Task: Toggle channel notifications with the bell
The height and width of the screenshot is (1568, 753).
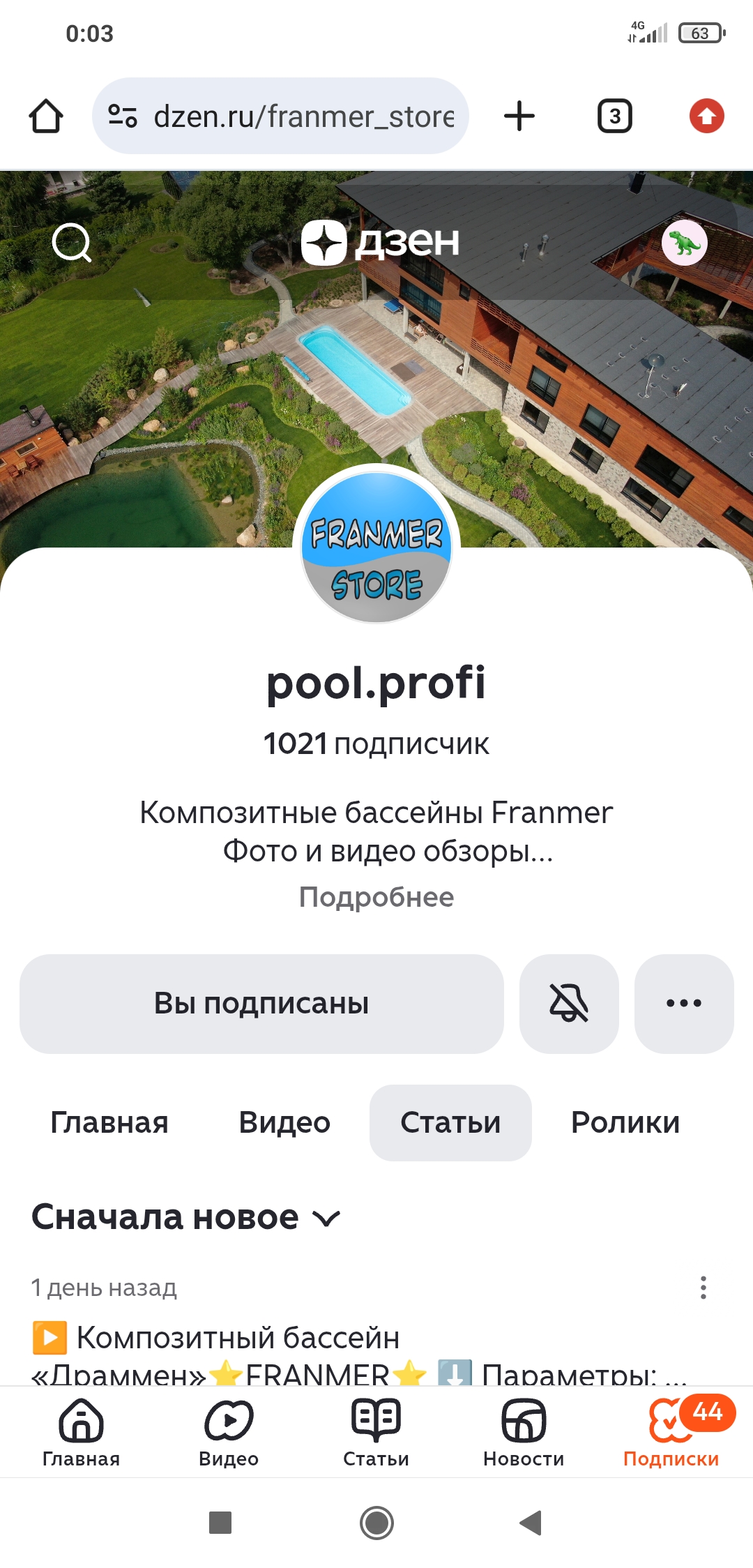Action: pos(569,1004)
